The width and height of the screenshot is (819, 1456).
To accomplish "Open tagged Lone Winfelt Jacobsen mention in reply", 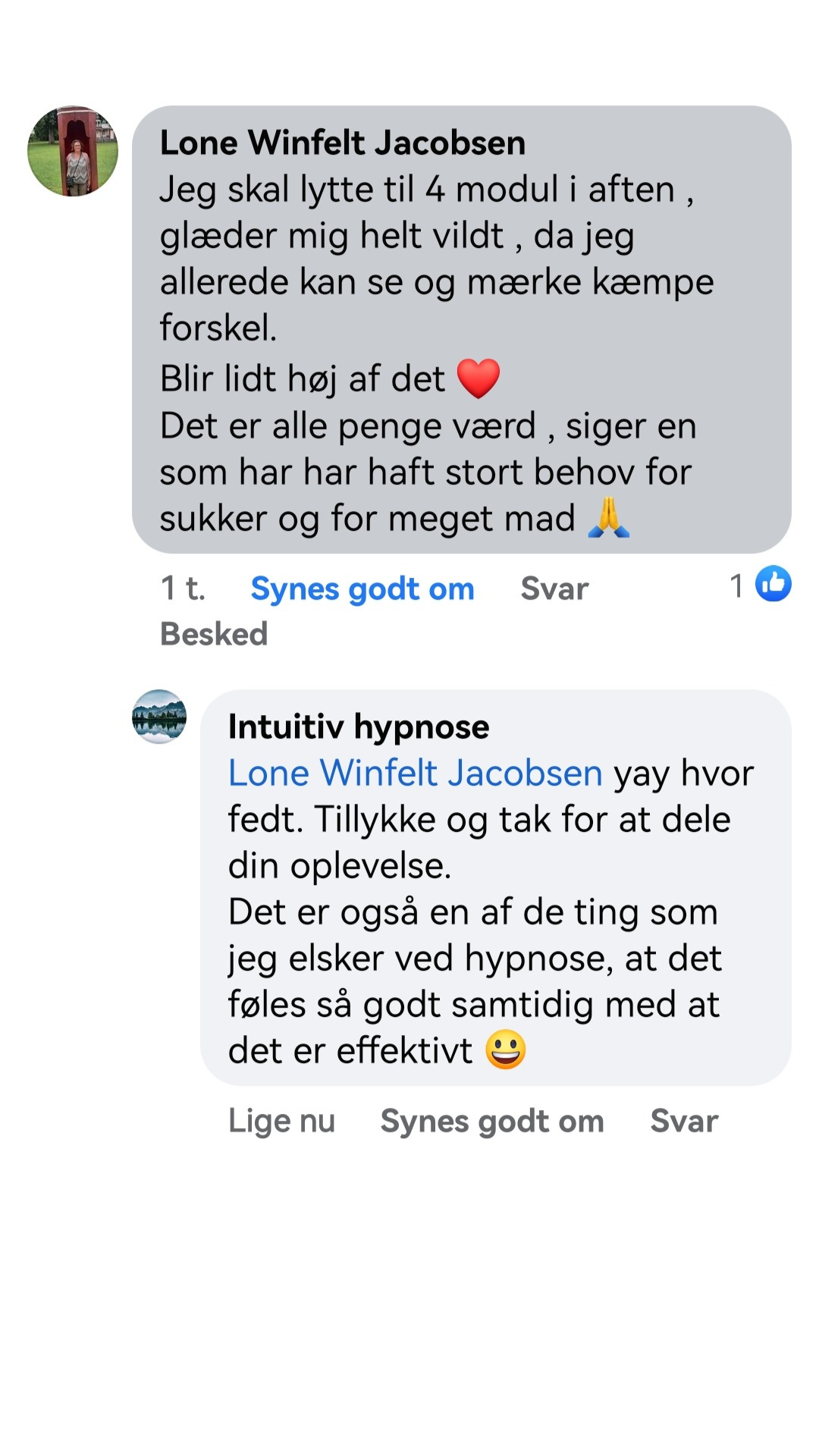I will point(415,773).
